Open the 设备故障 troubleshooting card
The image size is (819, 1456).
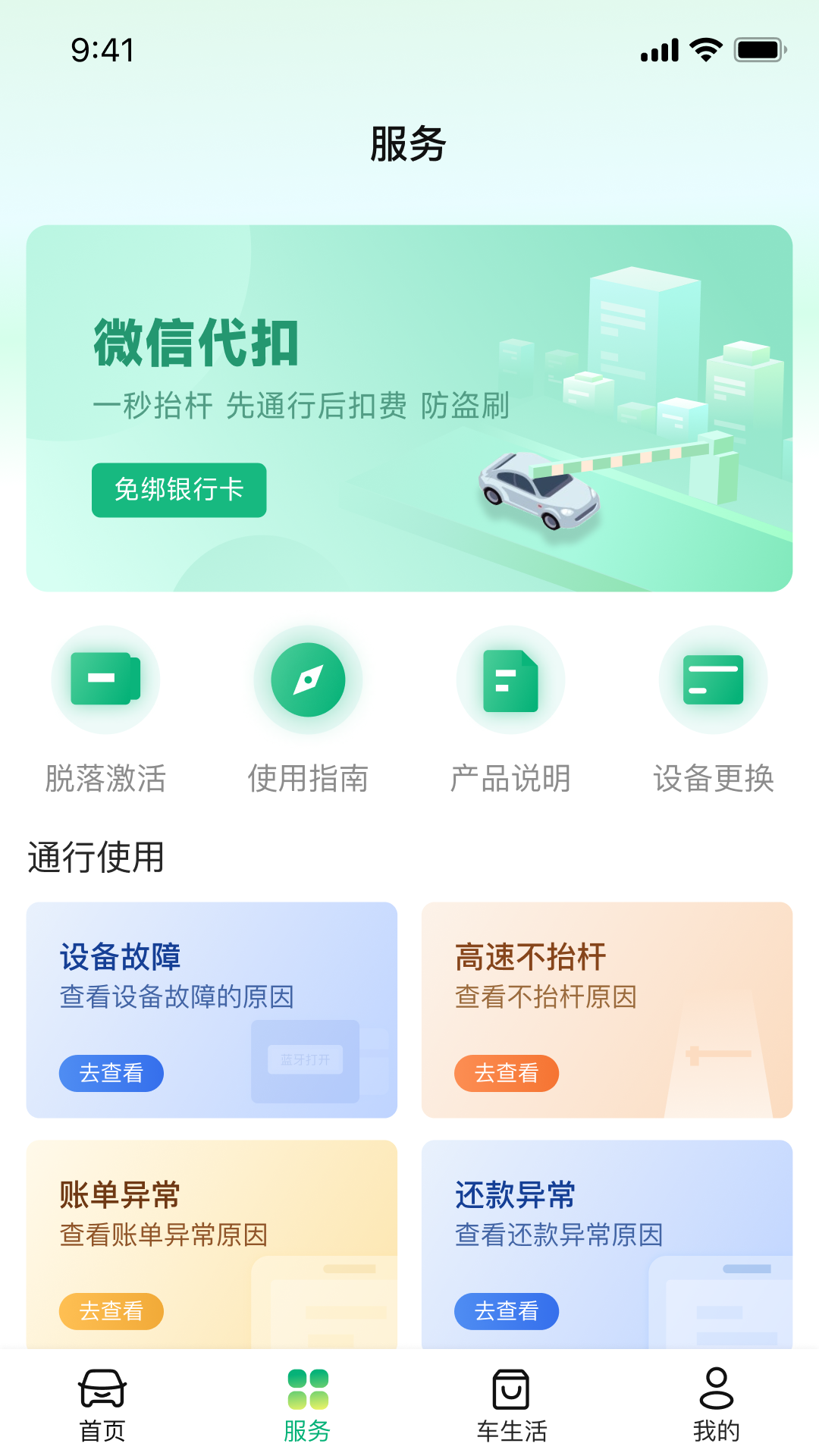click(212, 1012)
